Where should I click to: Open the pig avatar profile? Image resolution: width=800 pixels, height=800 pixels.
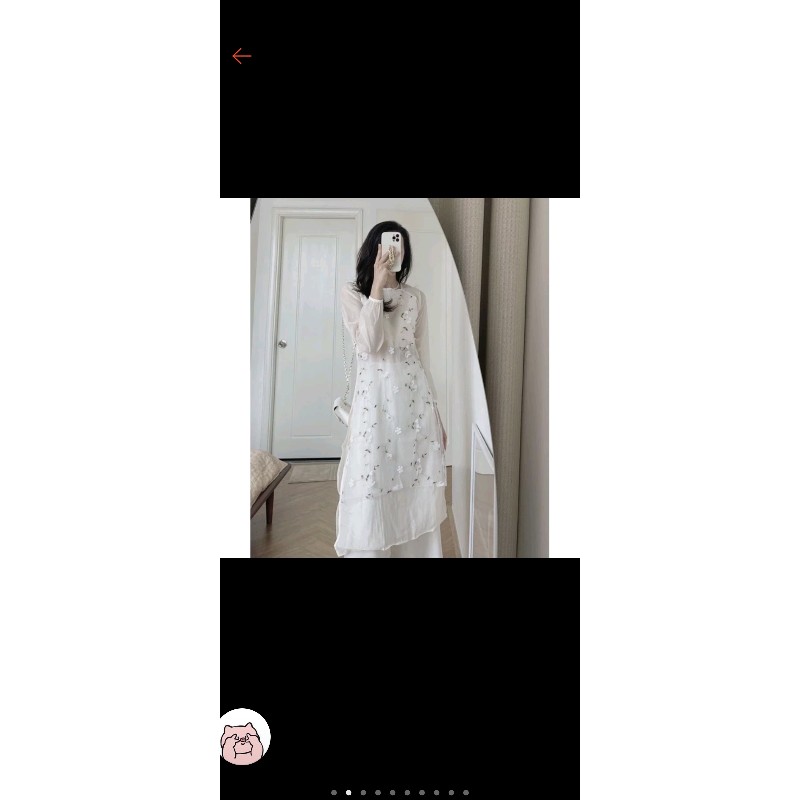click(x=245, y=737)
